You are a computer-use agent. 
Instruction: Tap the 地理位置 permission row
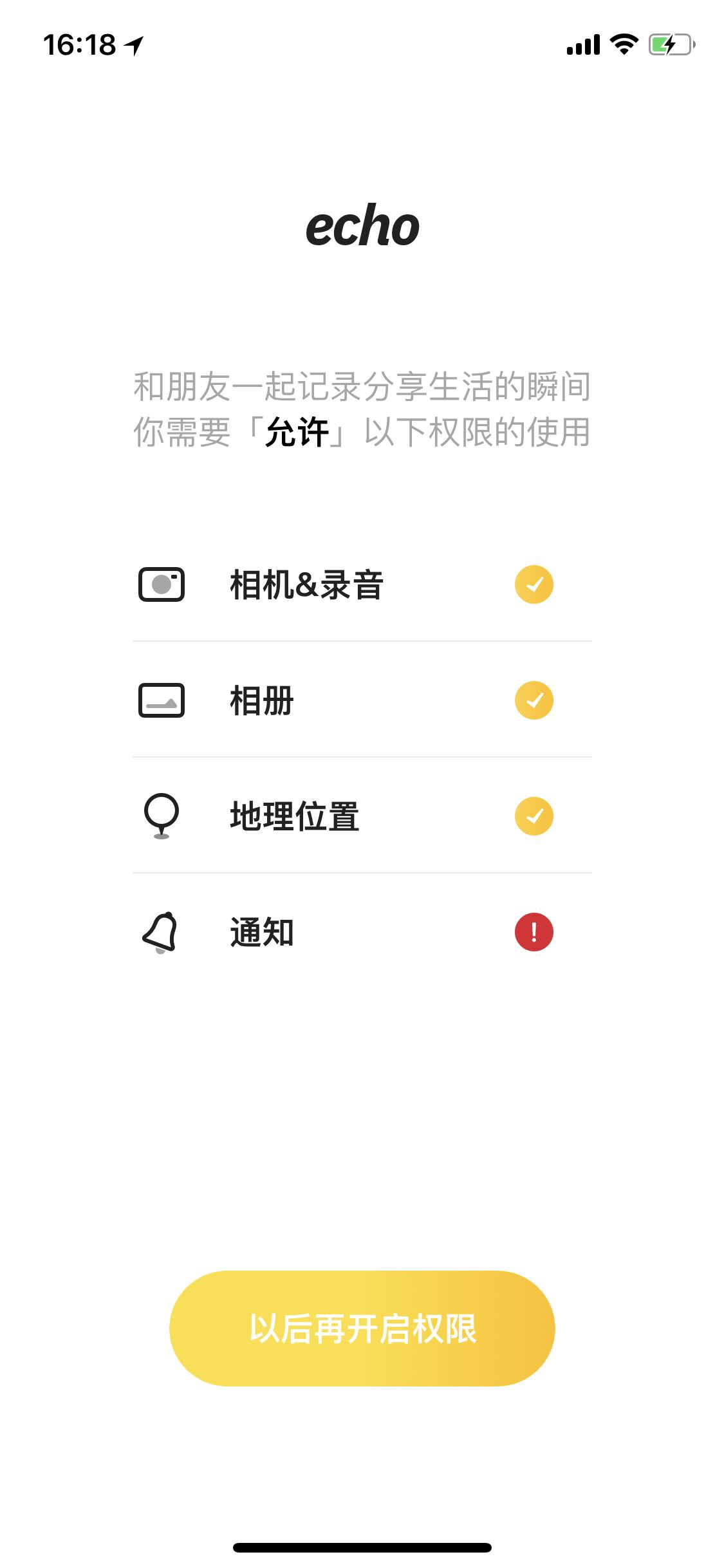[362, 816]
